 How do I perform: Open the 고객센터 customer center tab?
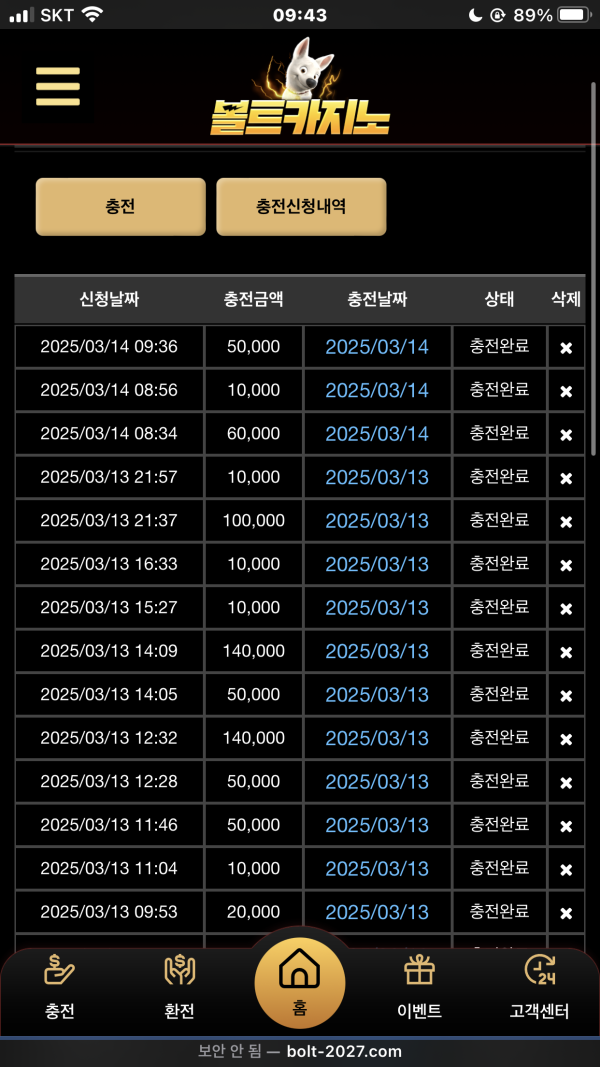click(539, 987)
